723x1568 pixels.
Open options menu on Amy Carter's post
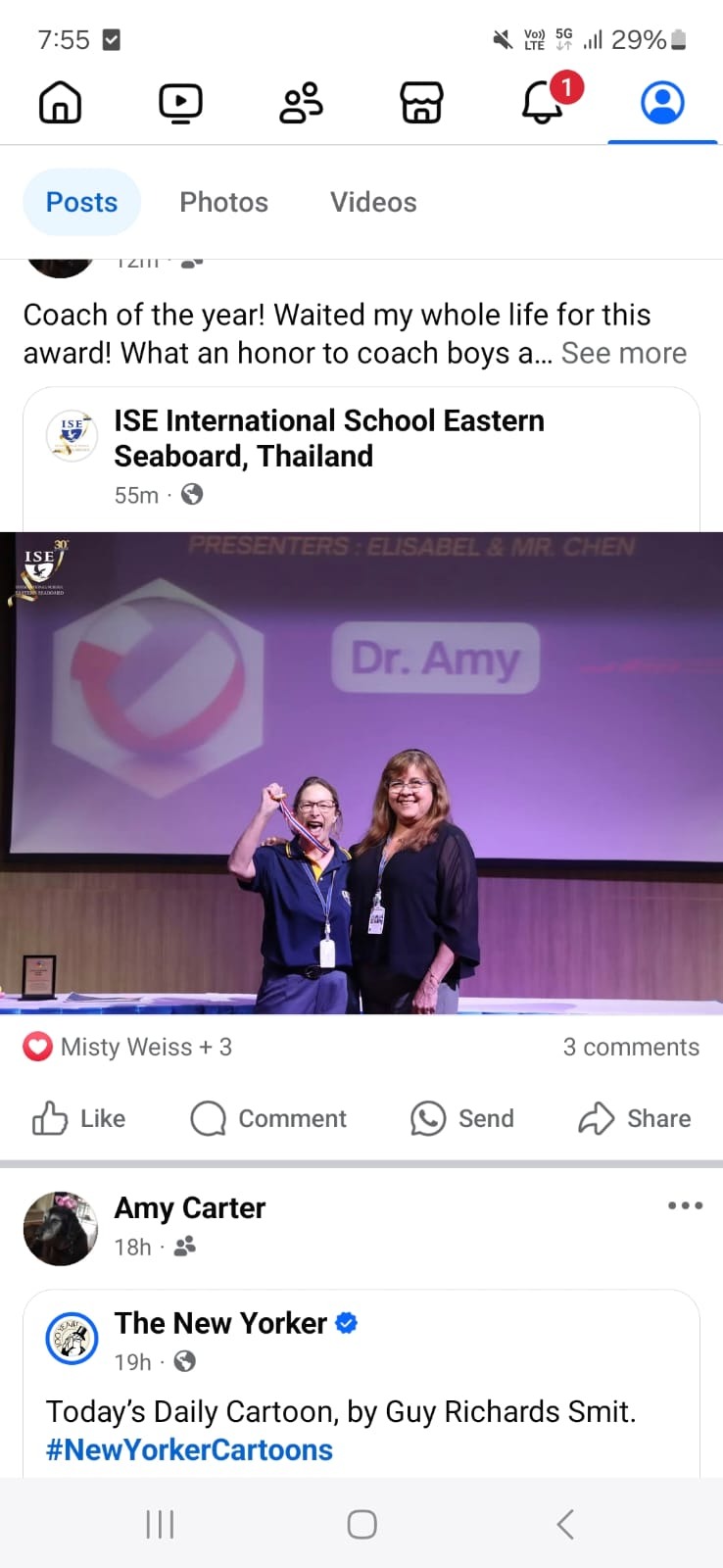pos(685,1205)
